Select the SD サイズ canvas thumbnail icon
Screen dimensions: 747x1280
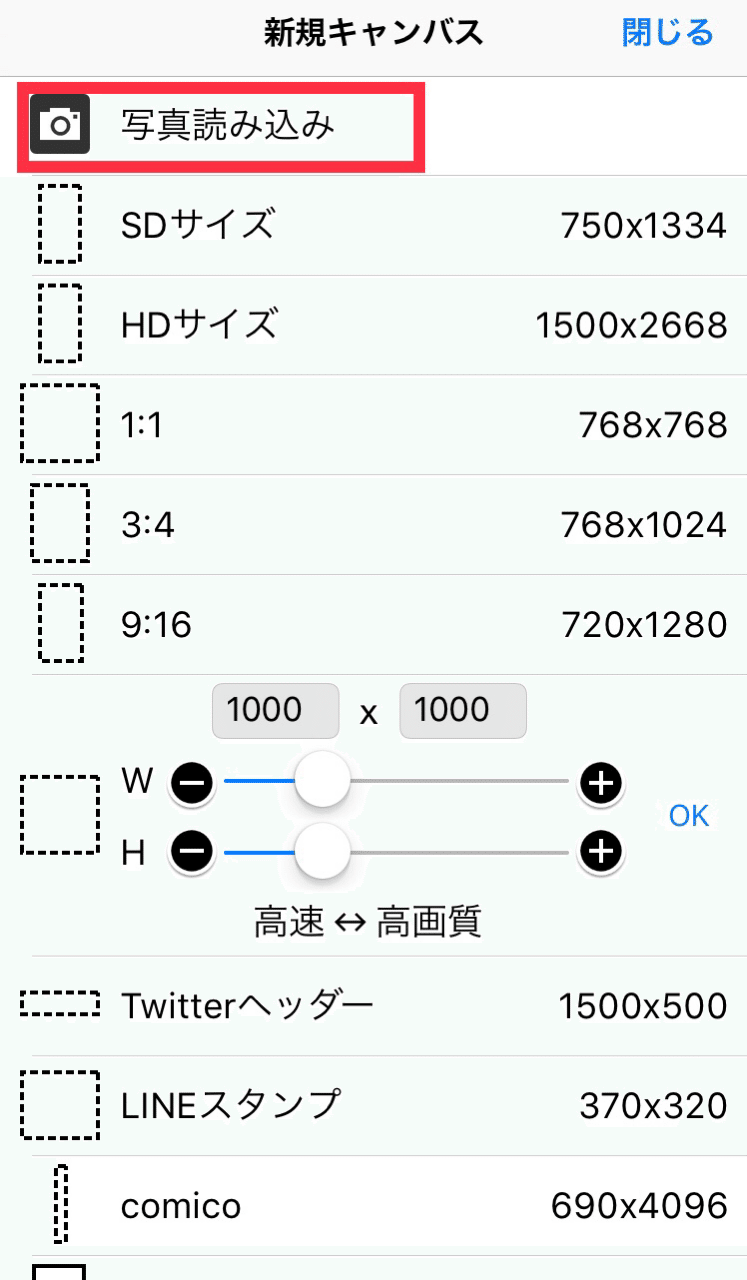[x=59, y=225]
